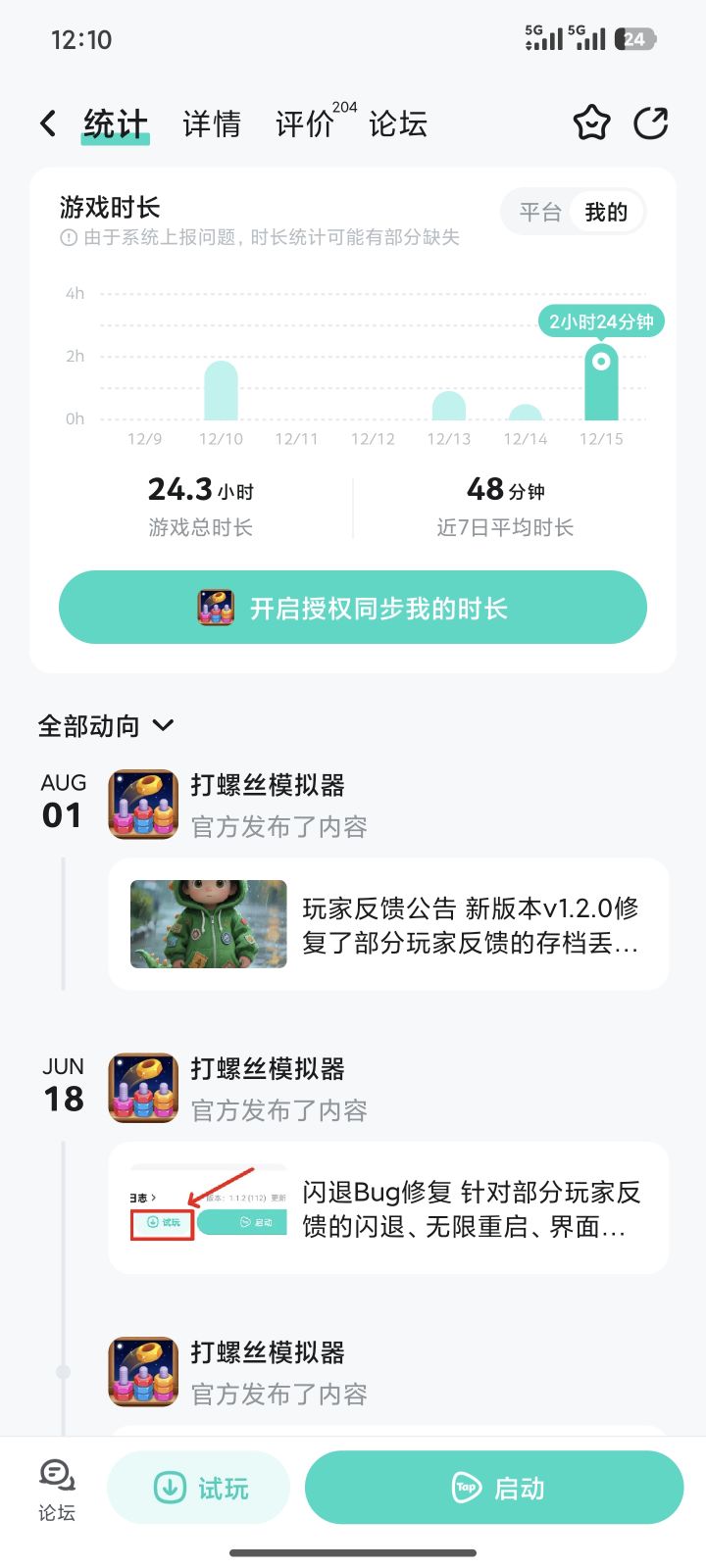The height and width of the screenshot is (1568, 706).
Task: Open the bottom 论坛 forum icon
Action: pyautogui.click(x=57, y=1490)
